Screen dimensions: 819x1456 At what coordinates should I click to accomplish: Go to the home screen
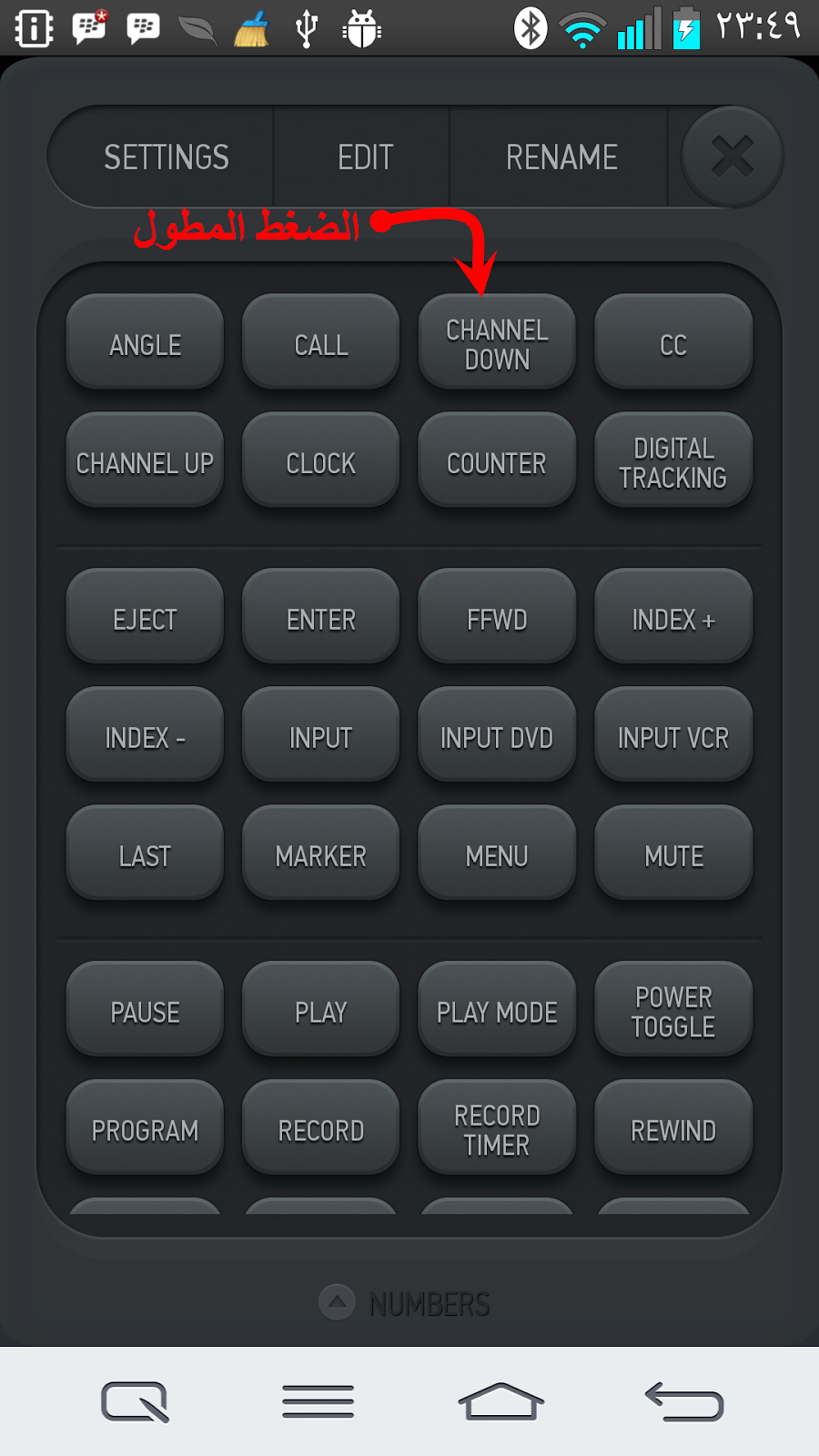click(500, 1401)
